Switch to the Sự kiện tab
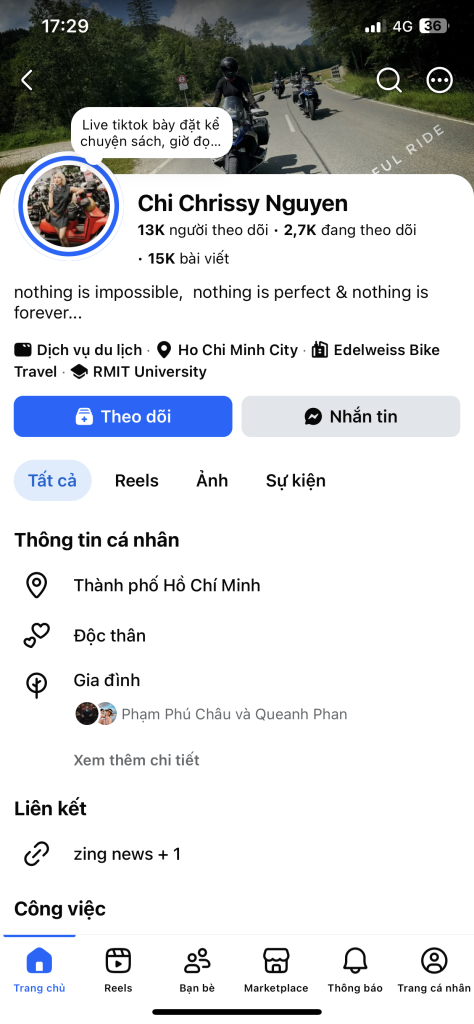 point(295,481)
